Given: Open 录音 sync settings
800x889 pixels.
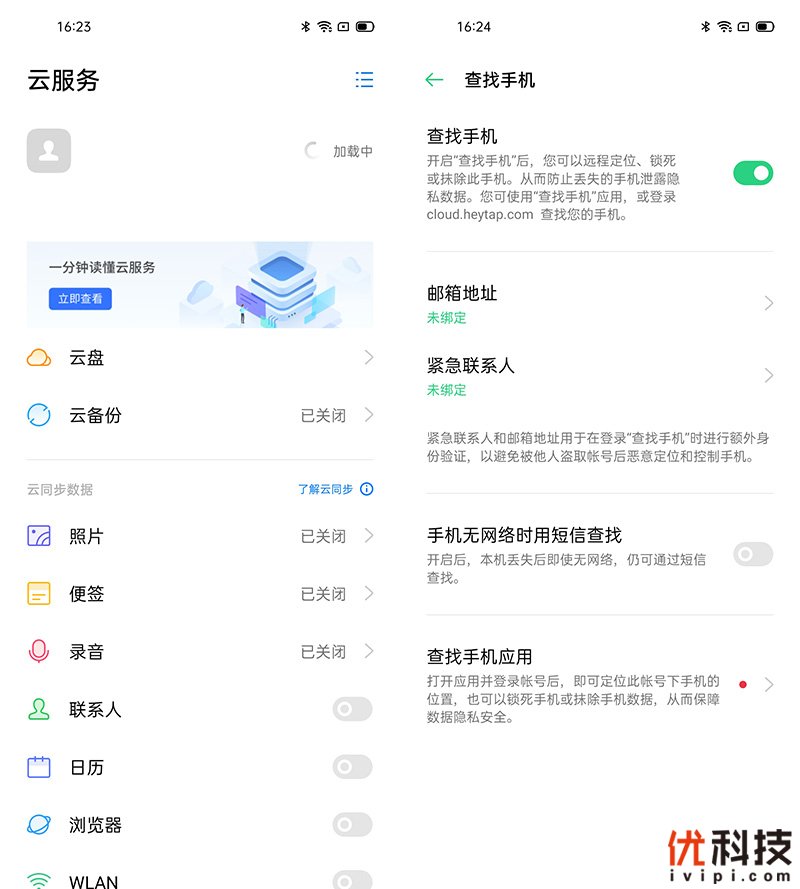Looking at the screenshot, I should tap(200, 652).
